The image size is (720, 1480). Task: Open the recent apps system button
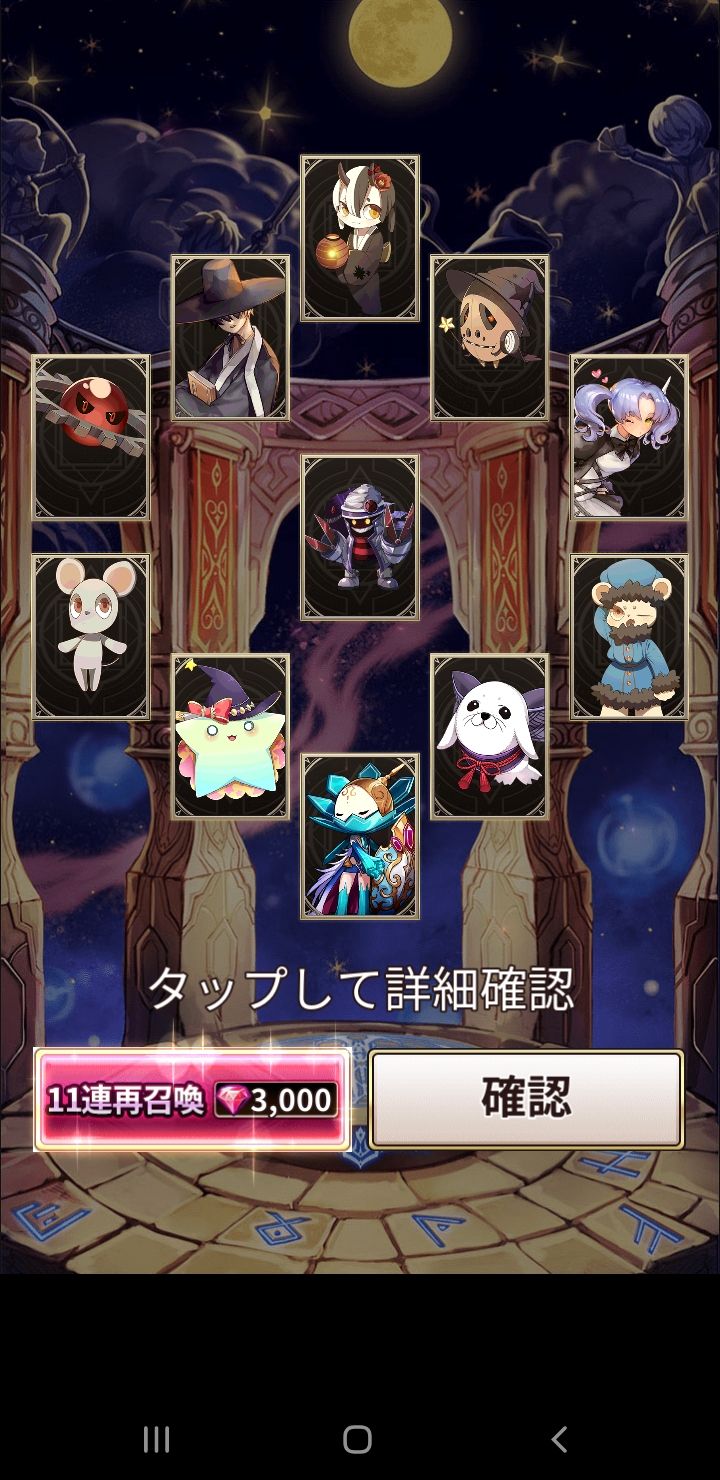156,1439
